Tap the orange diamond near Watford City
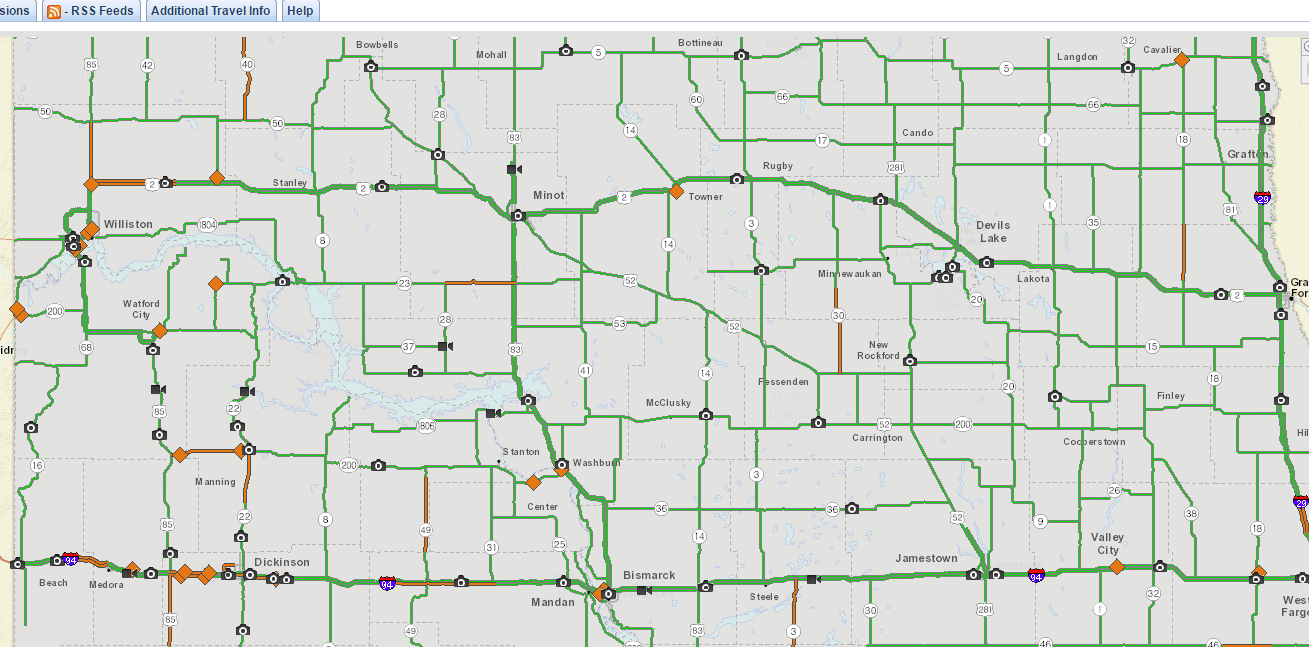This screenshot has height=647, width=1309. [160, 330]
